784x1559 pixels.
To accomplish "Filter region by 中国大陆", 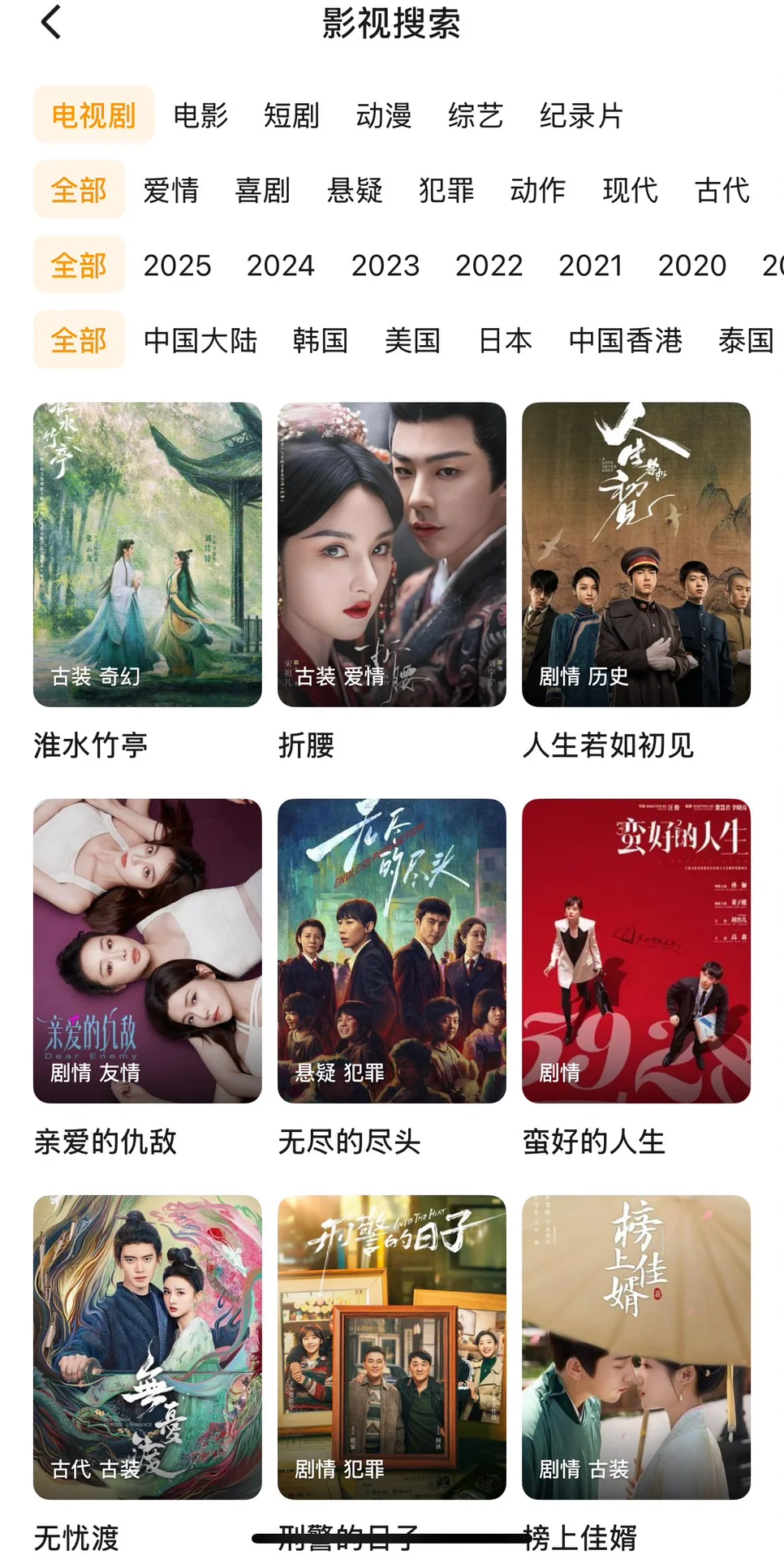I will coord(200,340).
